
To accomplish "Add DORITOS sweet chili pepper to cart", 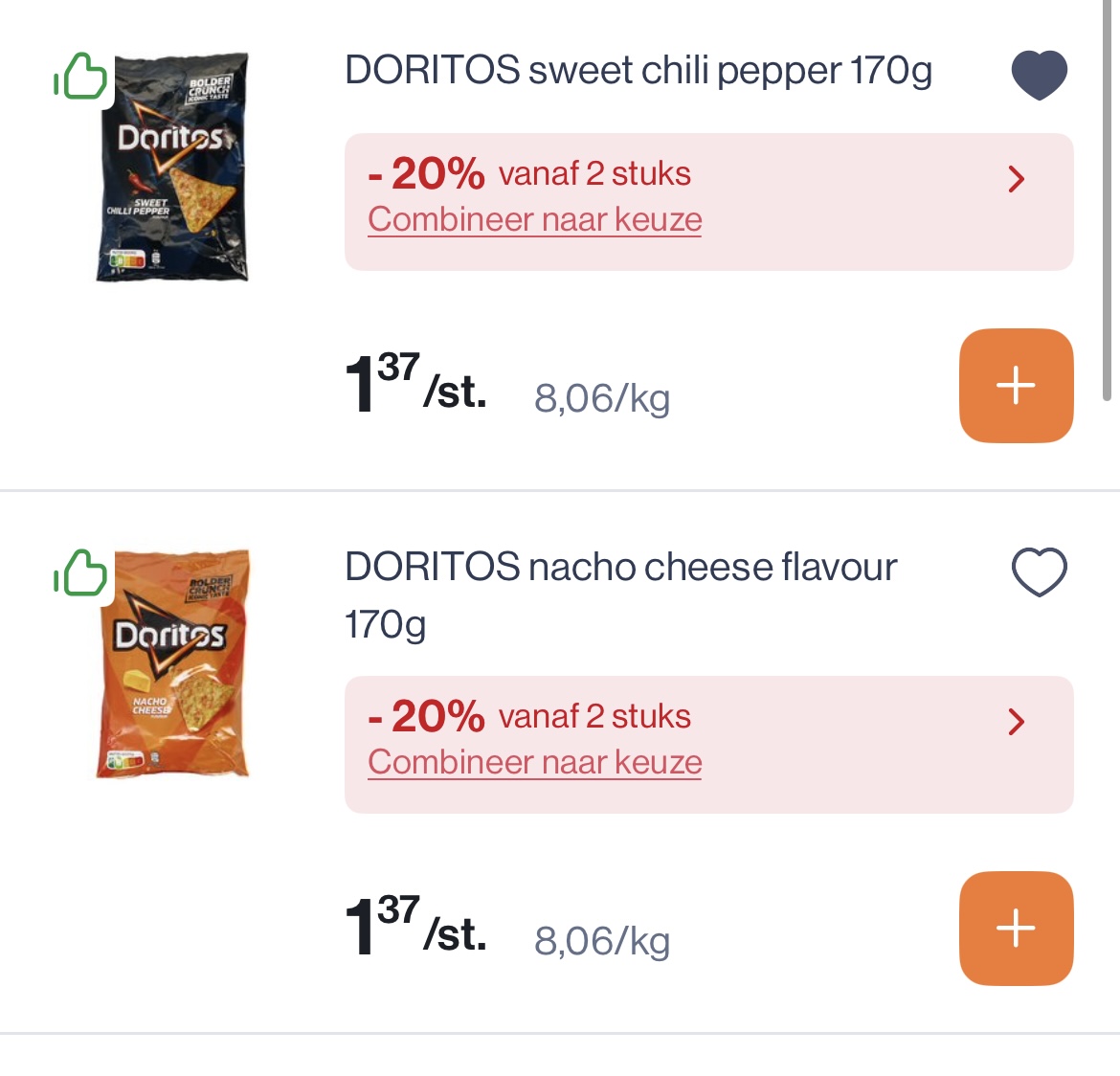I will [x=1016, y=386].
